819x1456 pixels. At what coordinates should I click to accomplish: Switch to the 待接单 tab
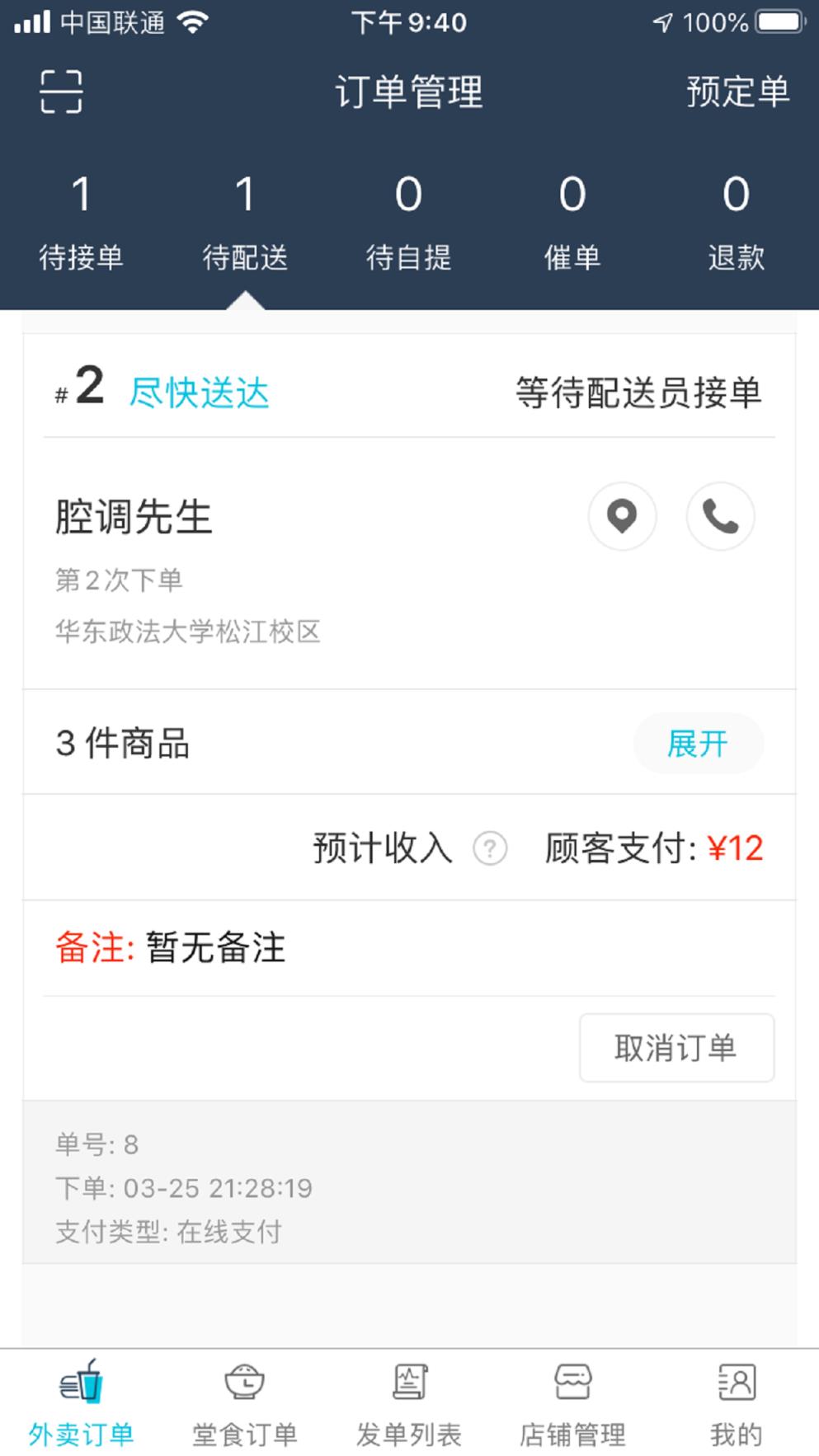[x=80, y=223]
